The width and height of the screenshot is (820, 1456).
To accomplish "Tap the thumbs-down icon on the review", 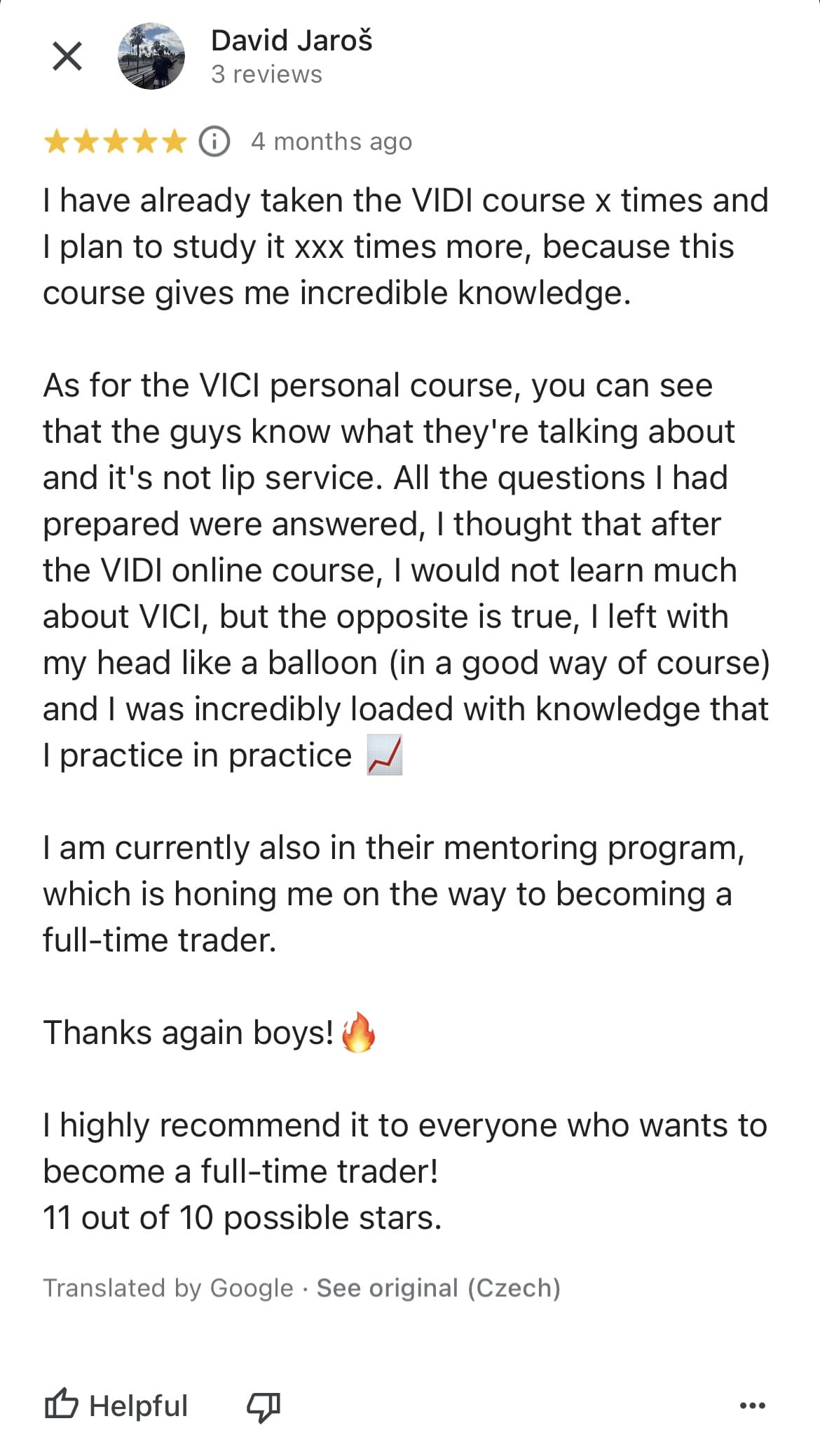I will [x=264, y=1406].
